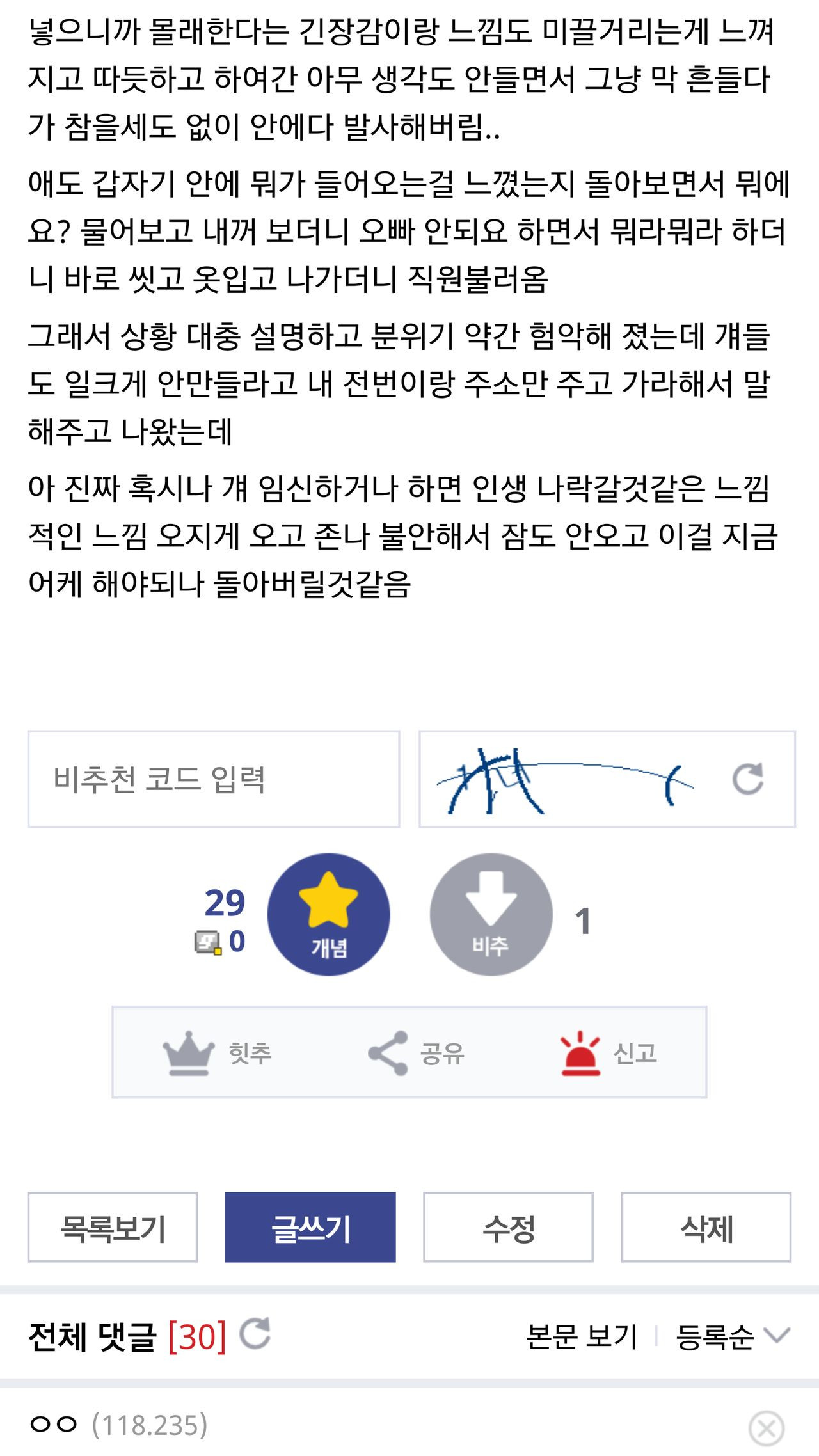The image size is (819, 1456).
Task: Write a new post with 글쓰기
Action: point(310,1227)
